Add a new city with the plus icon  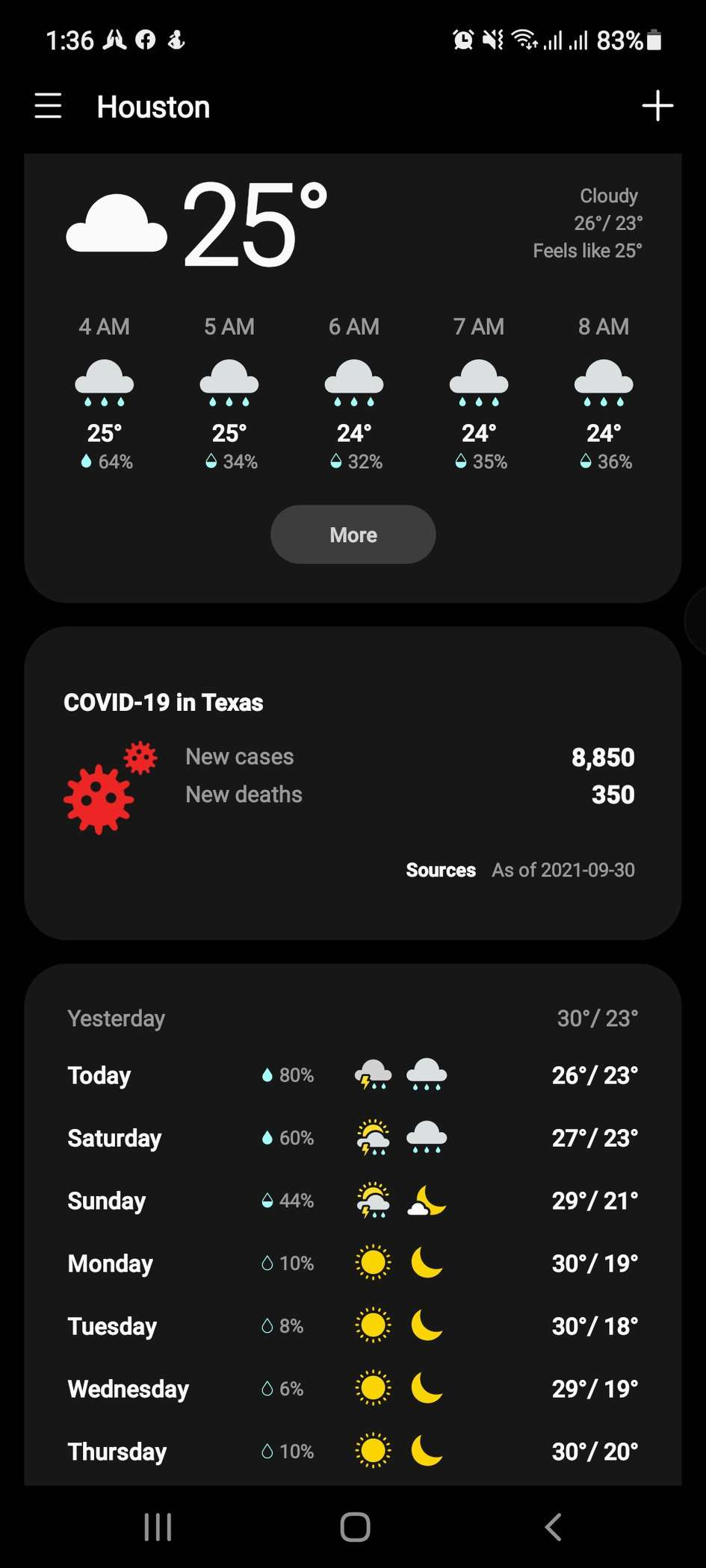pos(658,106)
